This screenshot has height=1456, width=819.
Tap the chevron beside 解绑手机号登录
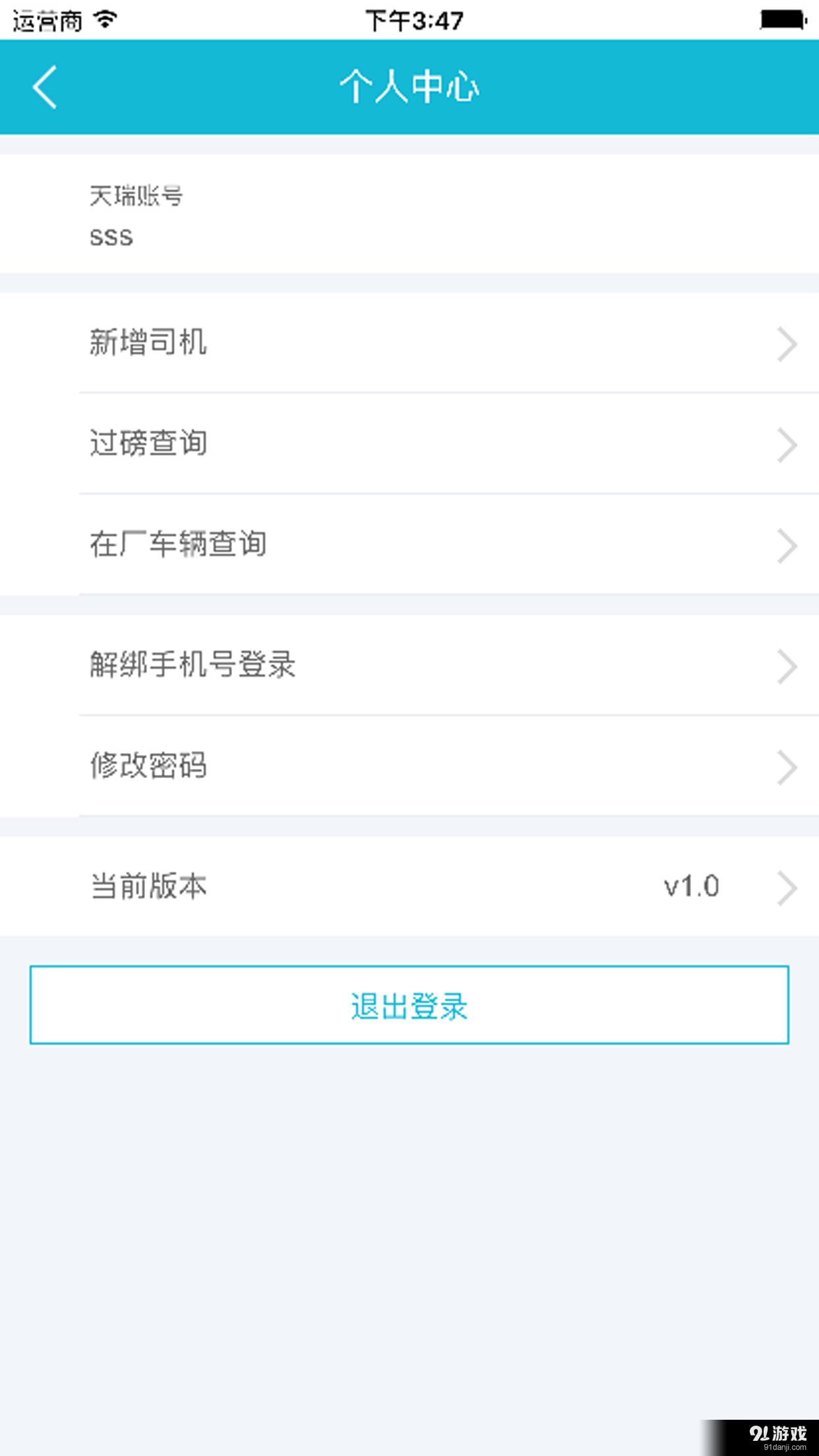[x=788, y=666]
